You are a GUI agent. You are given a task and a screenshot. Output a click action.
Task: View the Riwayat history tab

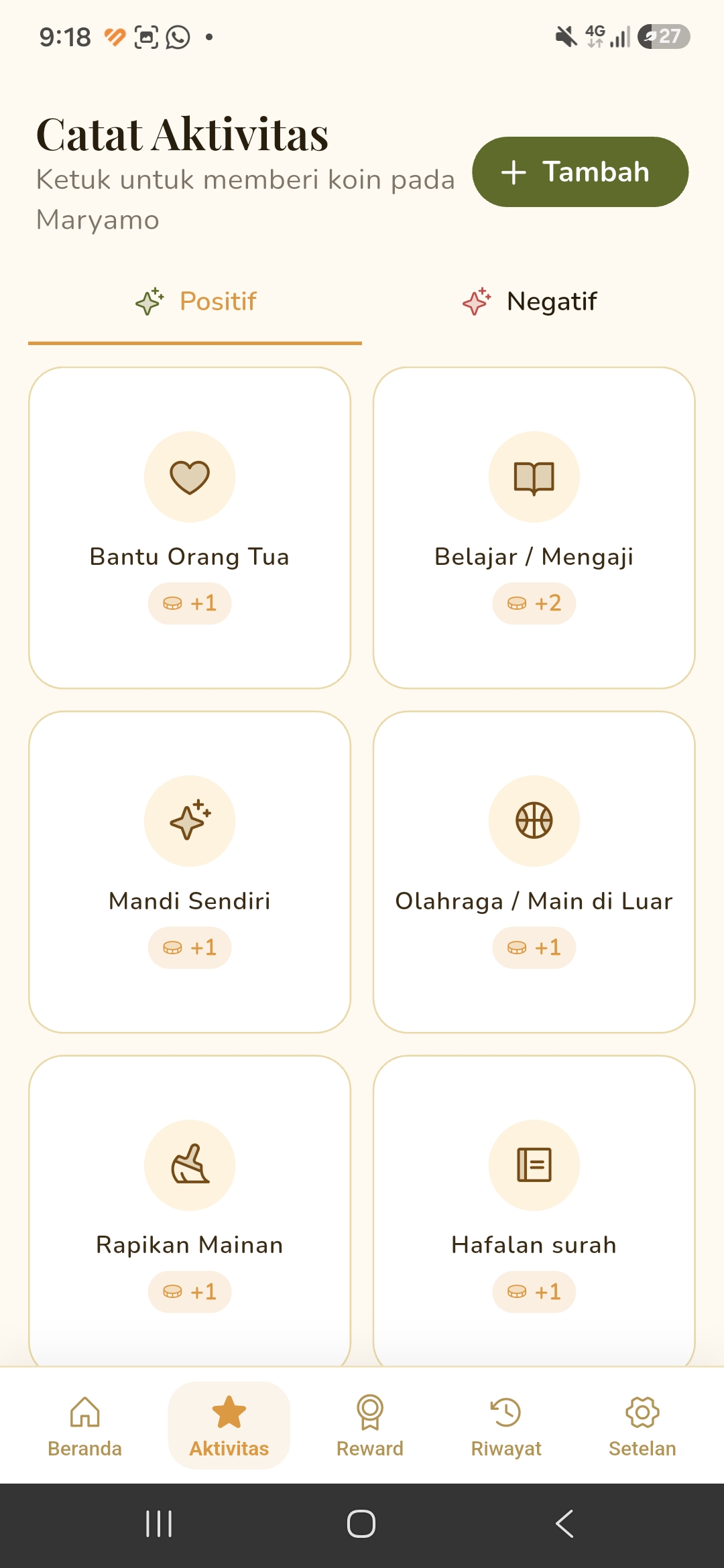click(506, 1426)
